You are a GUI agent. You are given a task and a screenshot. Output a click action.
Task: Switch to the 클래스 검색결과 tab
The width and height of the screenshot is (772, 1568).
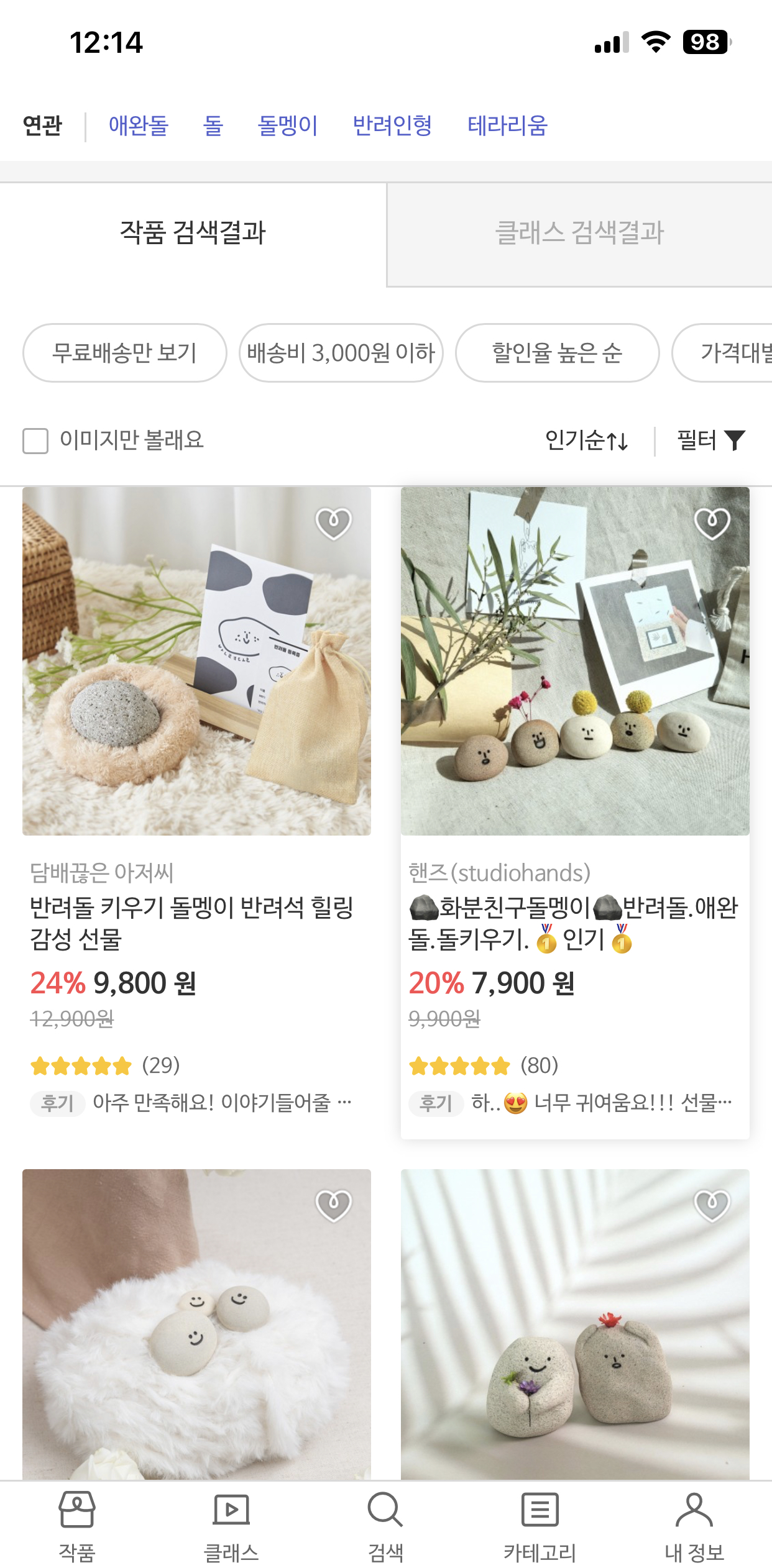[x=579, y=234]
